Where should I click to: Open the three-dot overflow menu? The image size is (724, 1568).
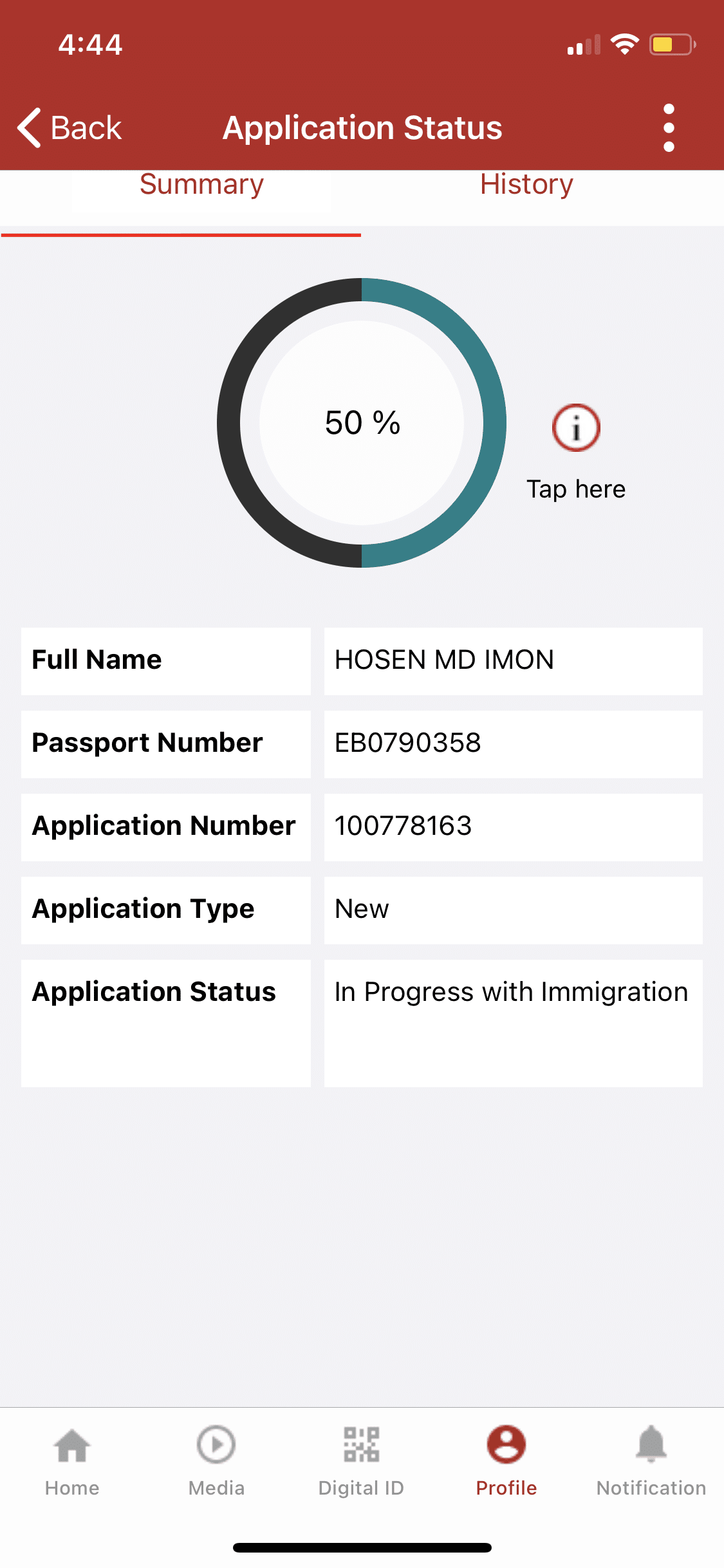pos(669,127)
